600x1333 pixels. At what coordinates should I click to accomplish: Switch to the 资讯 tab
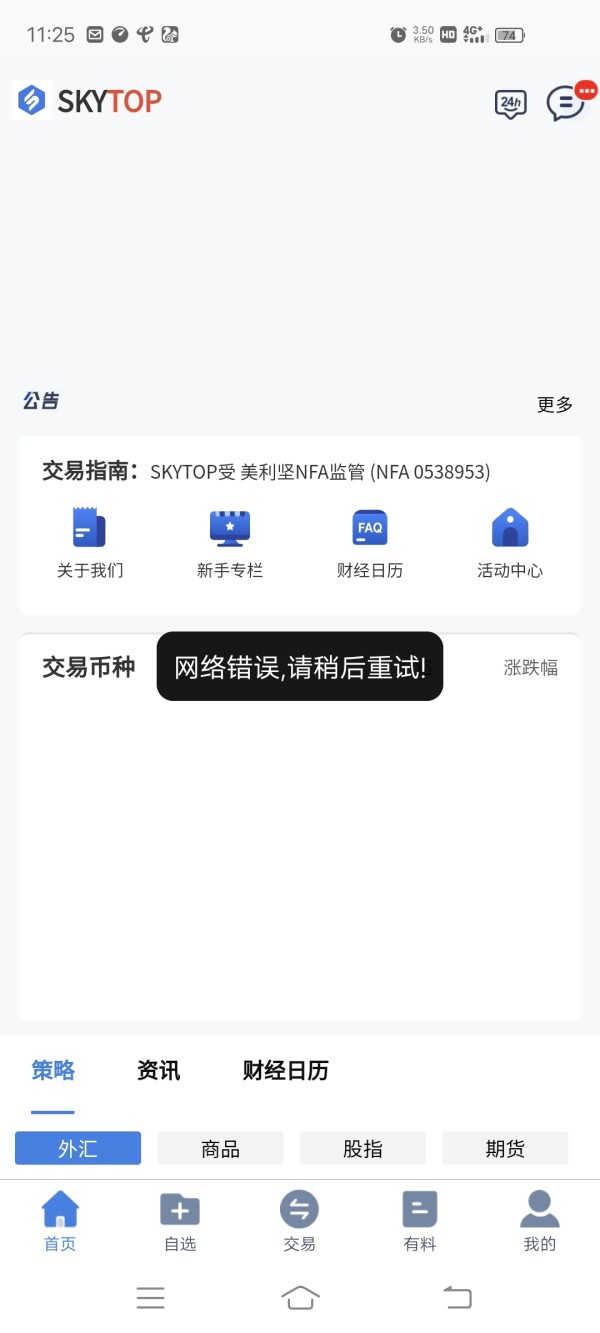click(159, 1071)
